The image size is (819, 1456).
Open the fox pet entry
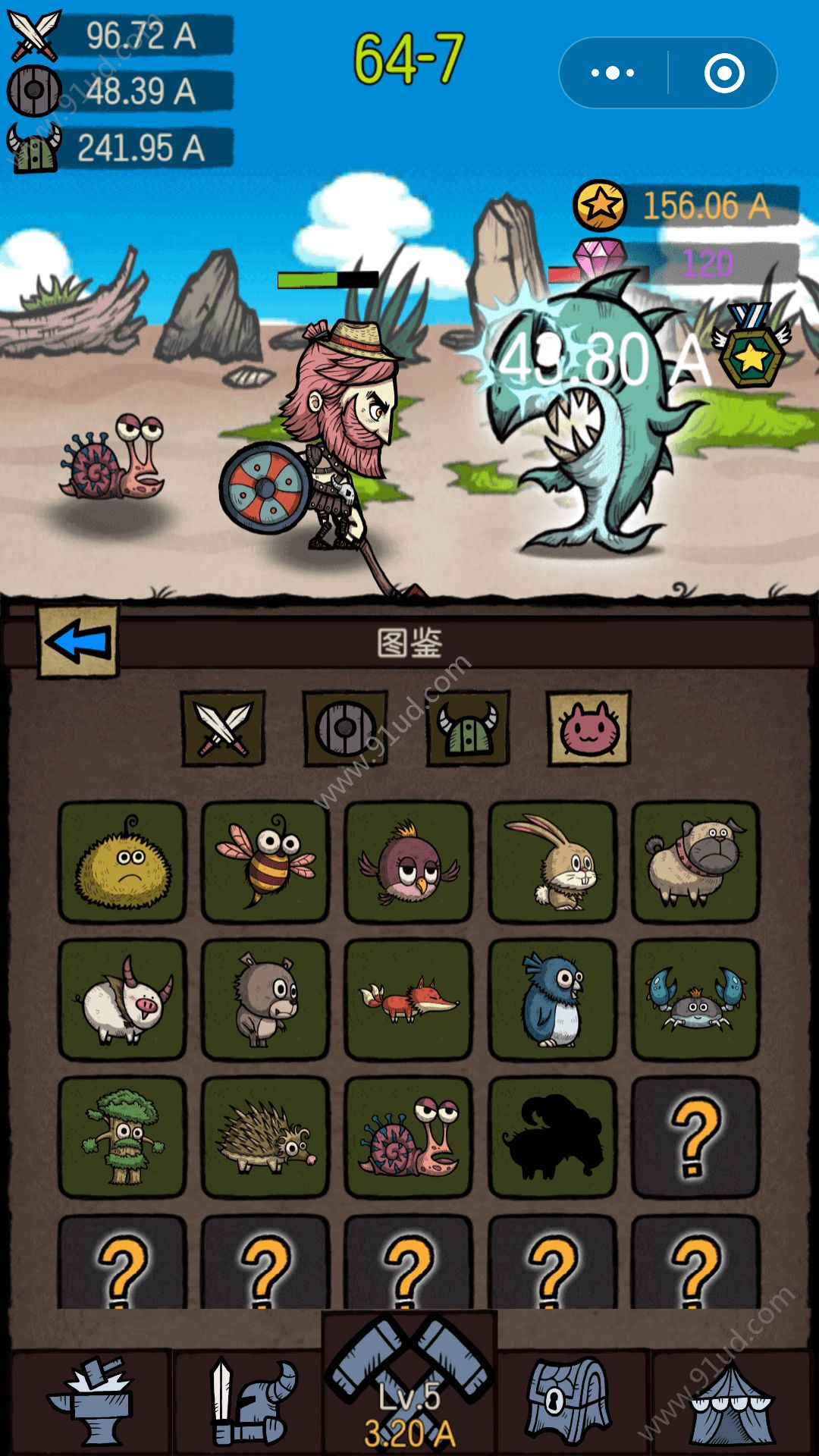coord(409,999)
